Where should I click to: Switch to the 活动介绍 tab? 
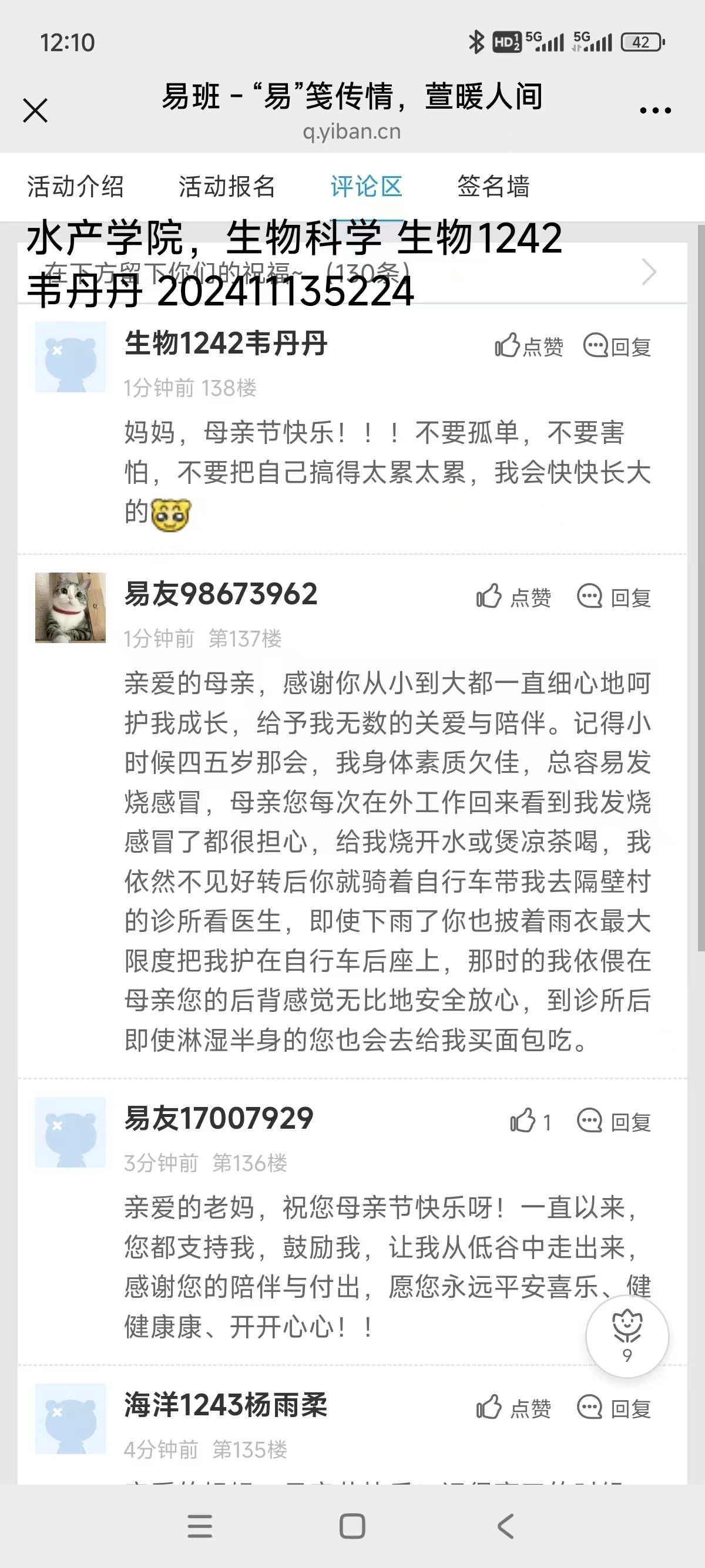tap(75, 186)
